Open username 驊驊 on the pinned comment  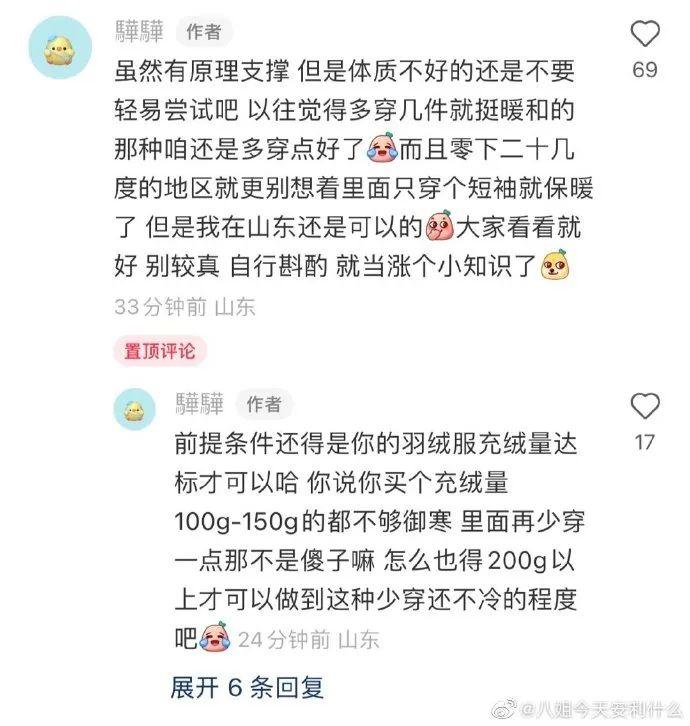click(x=140, y=30)
